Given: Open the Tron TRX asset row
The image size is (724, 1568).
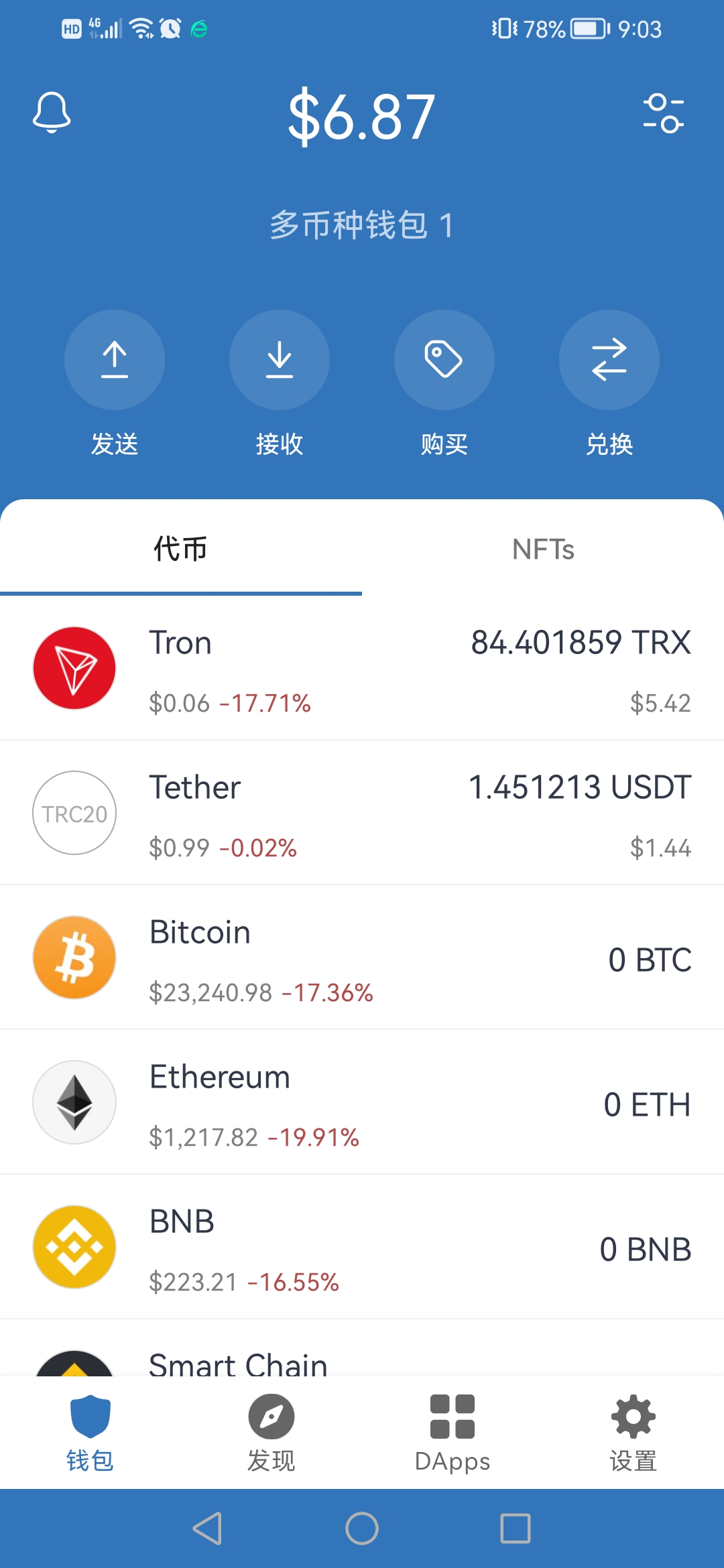Looking at the screenshot, I should point(362,669).
